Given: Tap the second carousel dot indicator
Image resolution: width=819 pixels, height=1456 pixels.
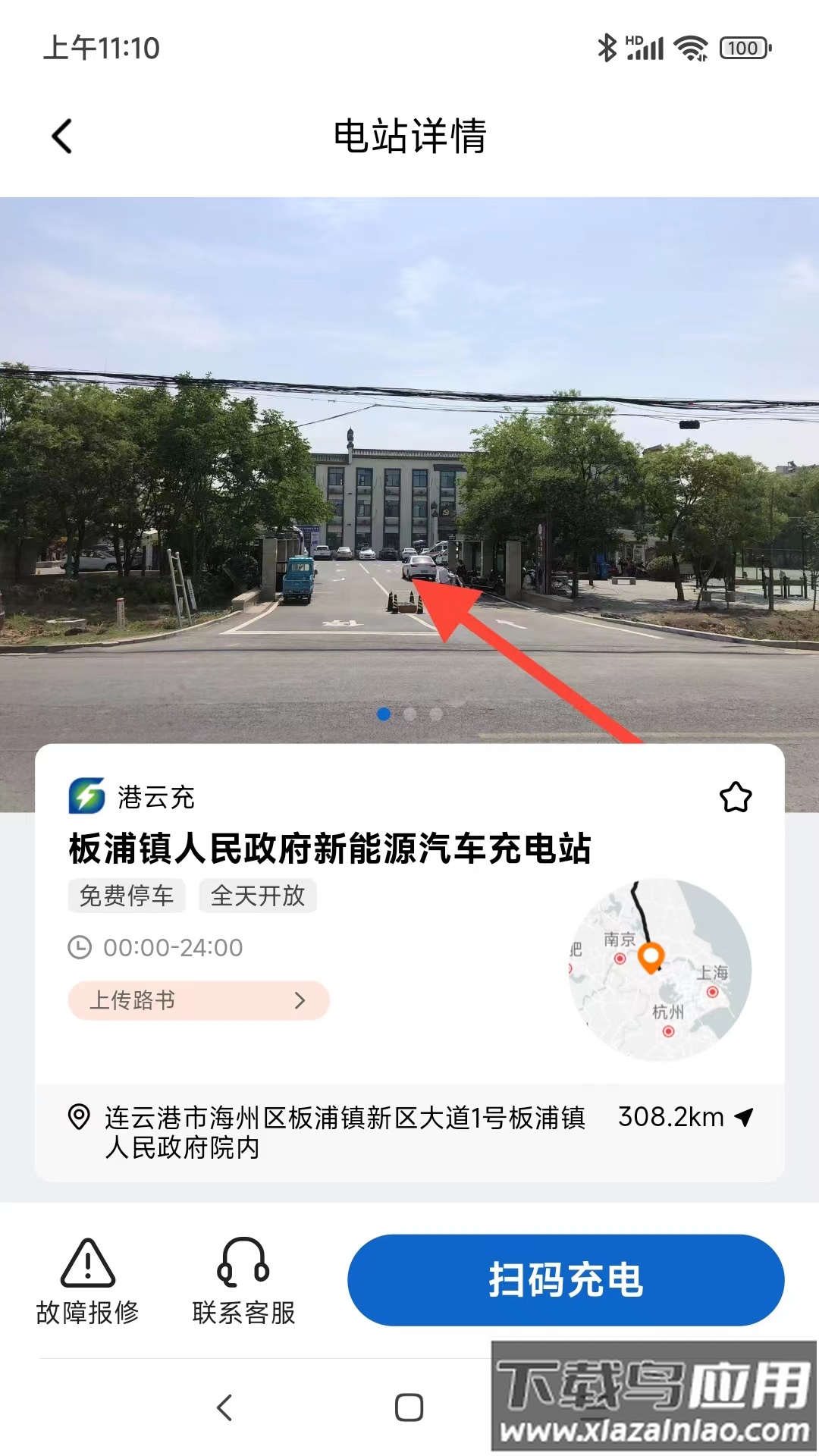Looking at the screenshot, I should tap(409, 714).
